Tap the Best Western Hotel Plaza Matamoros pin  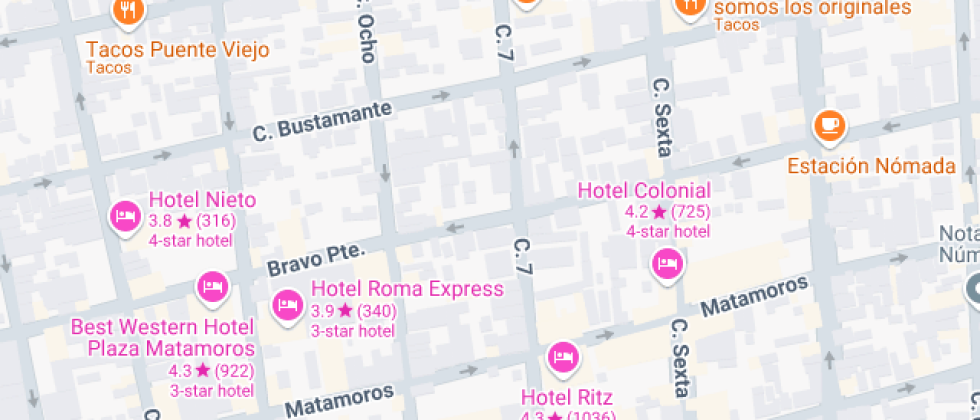[211, 287]
